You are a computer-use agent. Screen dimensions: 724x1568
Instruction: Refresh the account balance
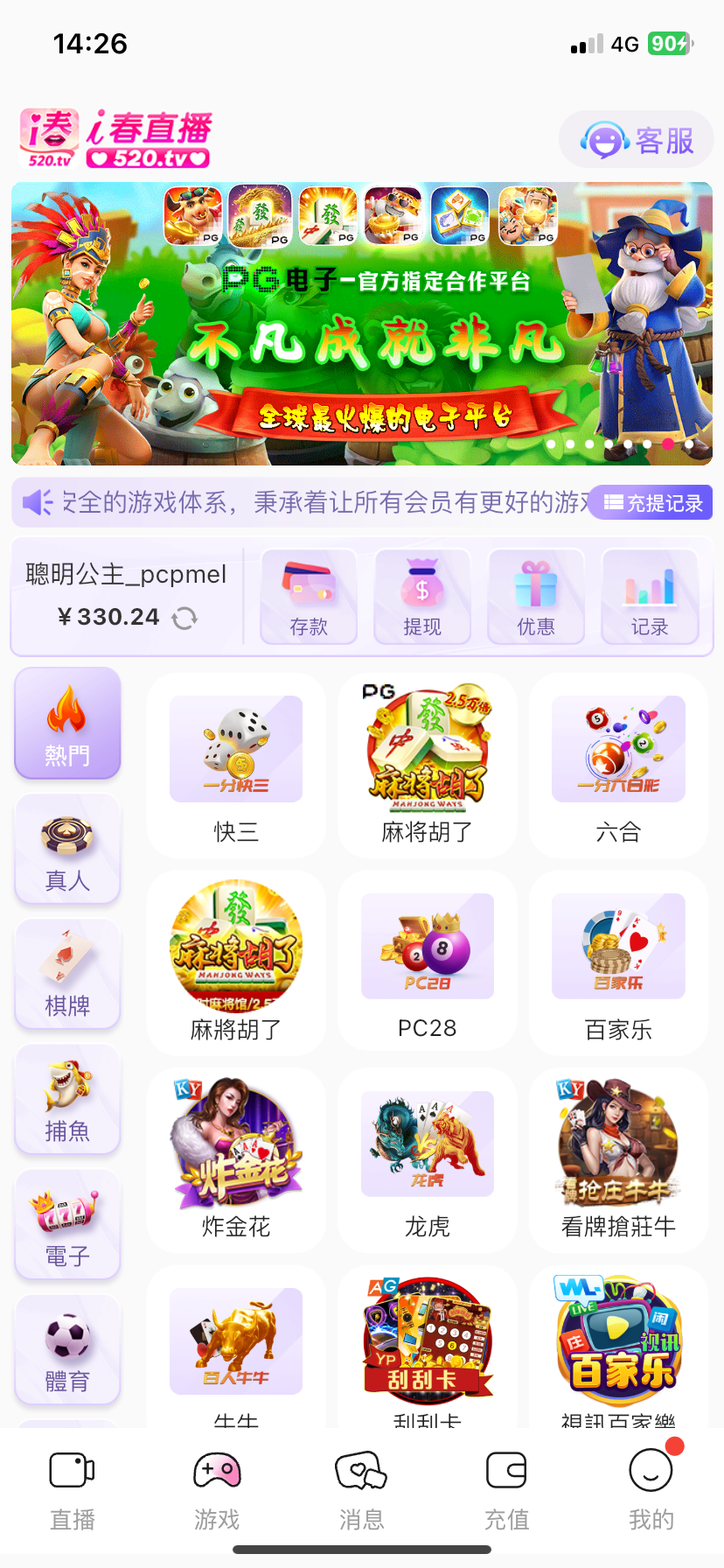pos(184,619)
